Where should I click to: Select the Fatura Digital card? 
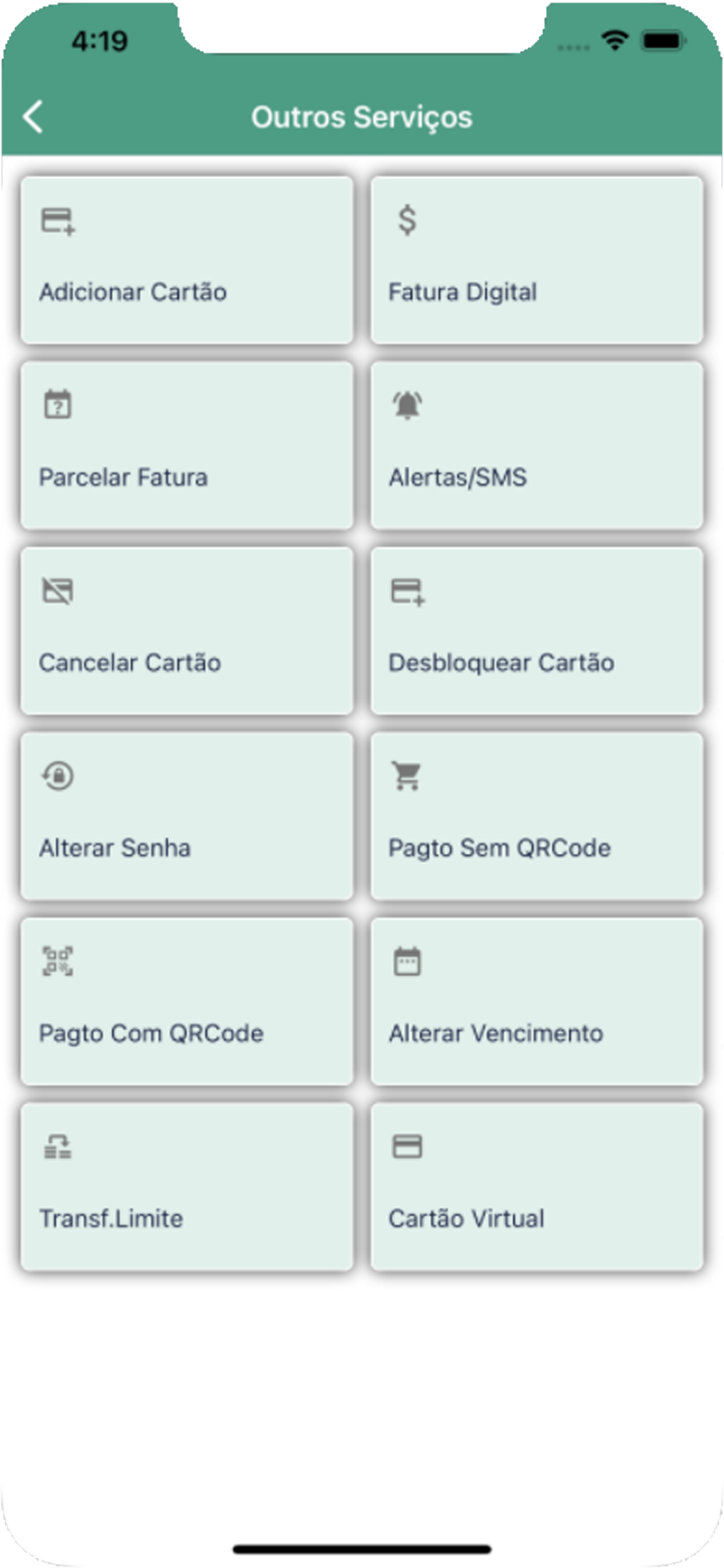click(537, 260)
